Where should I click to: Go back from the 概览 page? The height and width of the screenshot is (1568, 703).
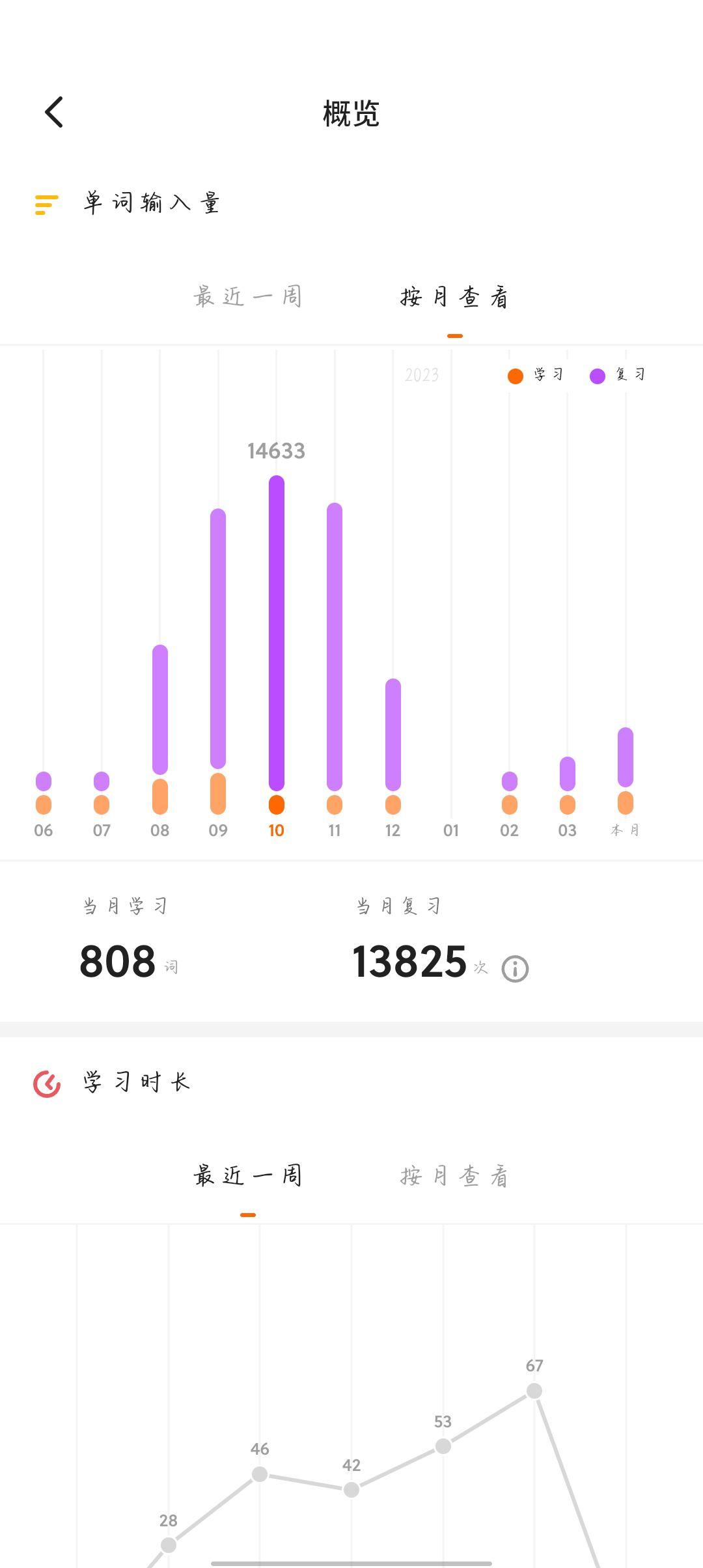click(54, 112)
